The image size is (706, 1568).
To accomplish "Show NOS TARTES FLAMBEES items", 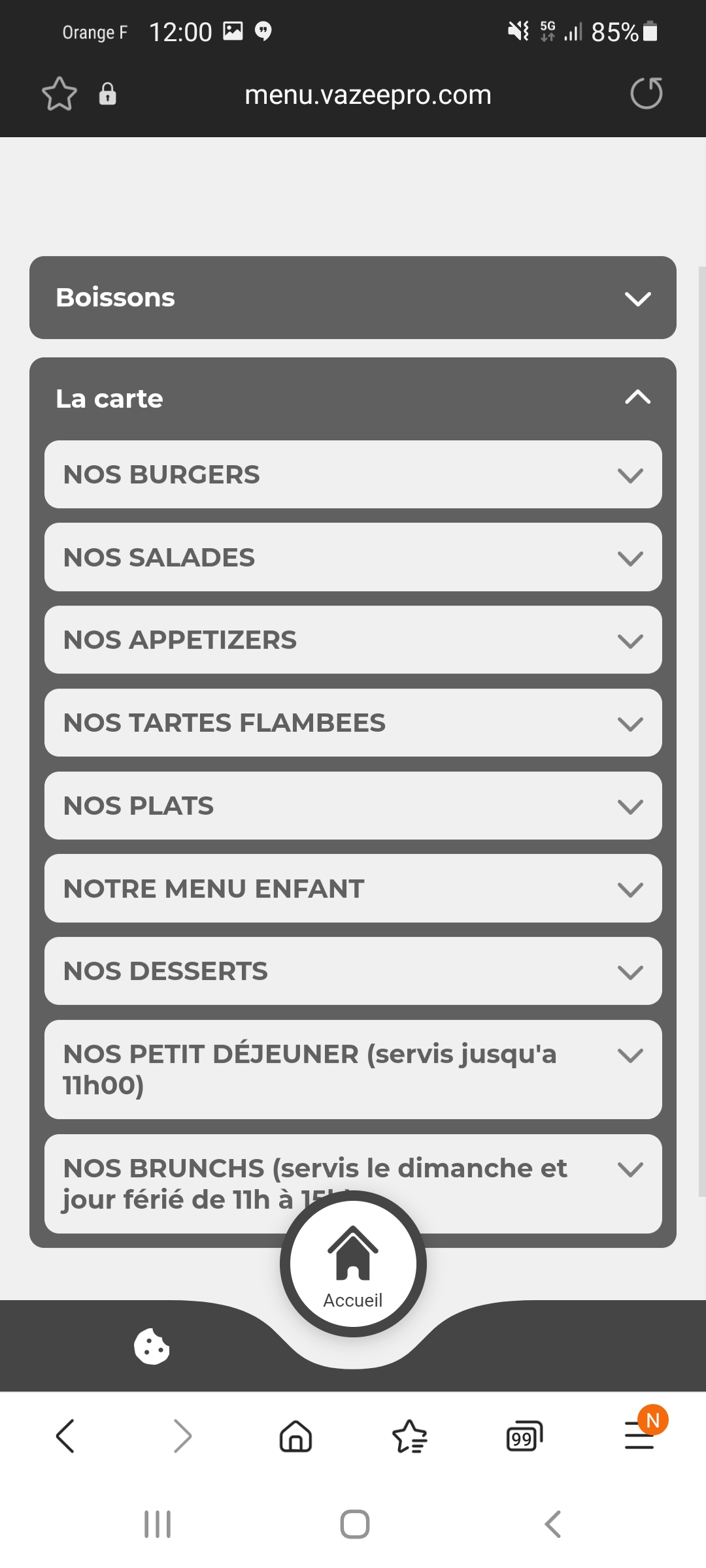I will coord(353,723).
